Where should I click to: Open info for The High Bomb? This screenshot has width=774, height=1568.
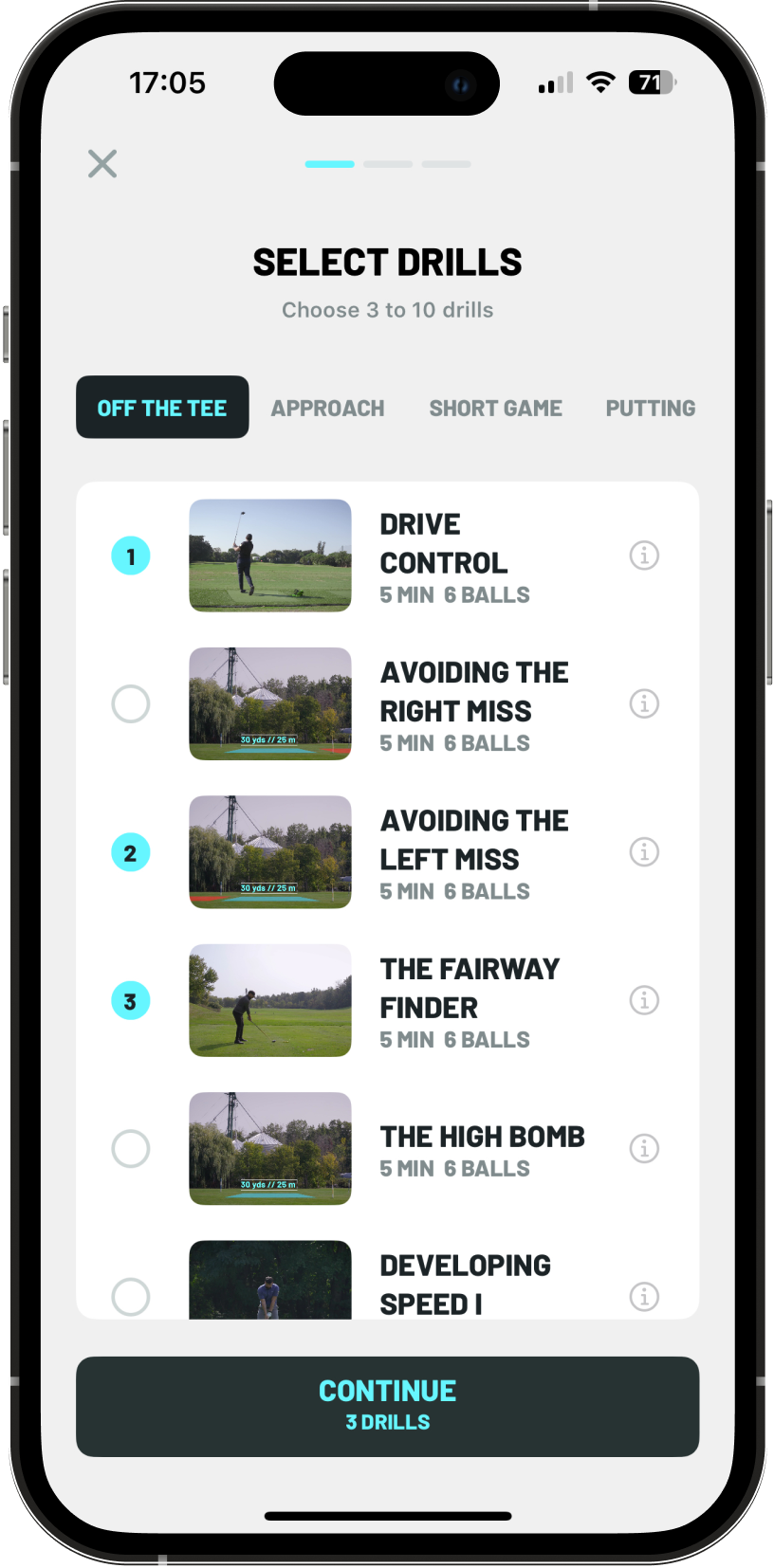tap(644, 1148)
